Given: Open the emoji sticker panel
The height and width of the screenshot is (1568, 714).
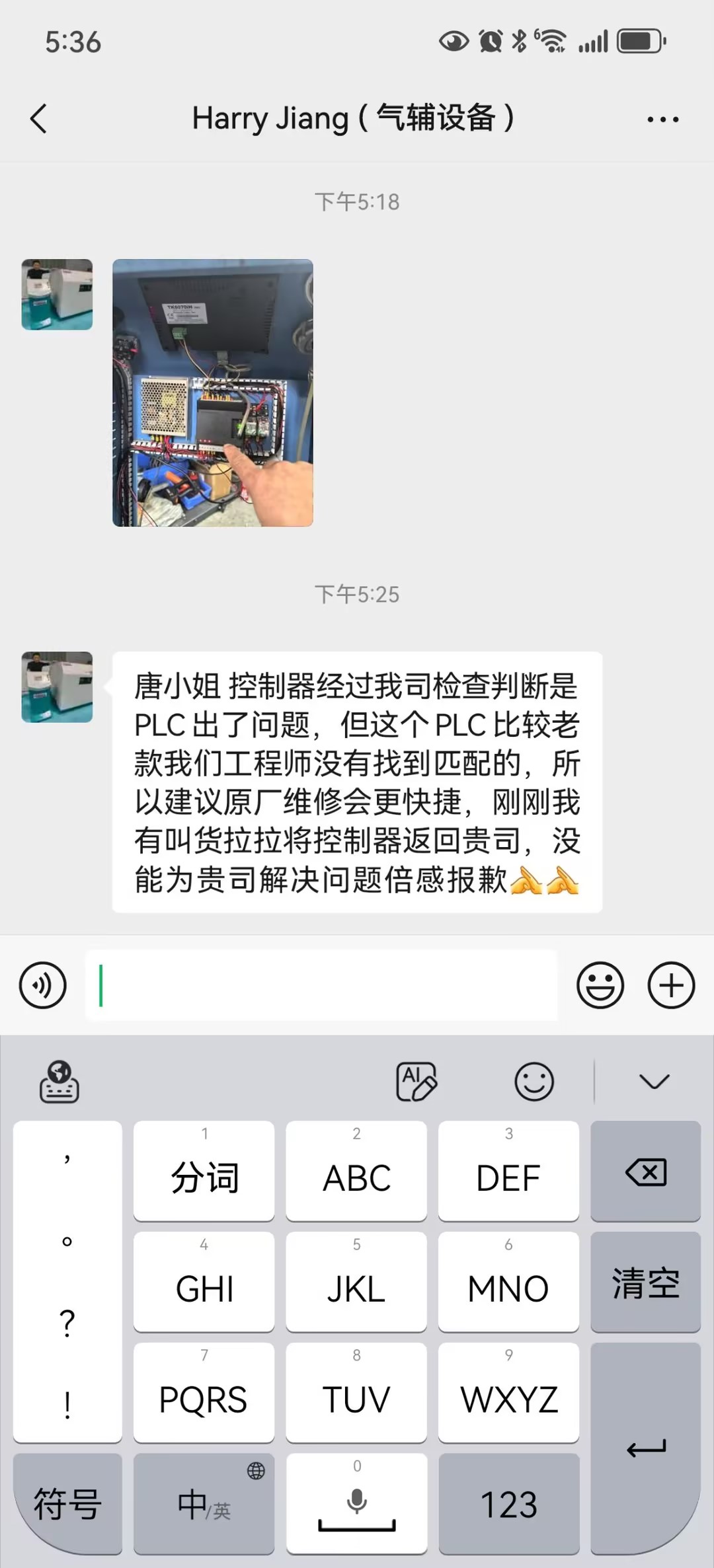Looking at the screenshot, I should [600, 985].
